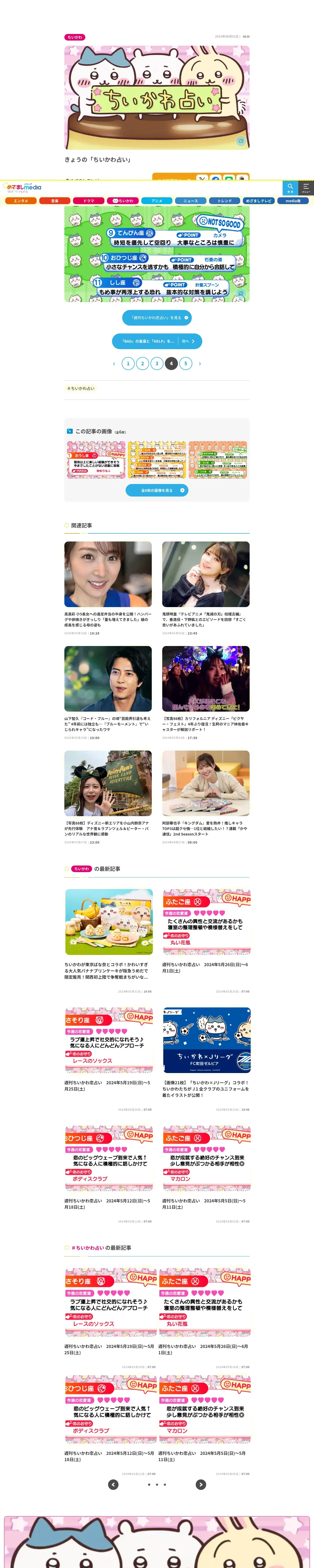The height and width of the screenshot is (1568, 314).
Task: Tap the 「週刊ちいかわ恋占い」を見る button
Action: pos(157,318)
